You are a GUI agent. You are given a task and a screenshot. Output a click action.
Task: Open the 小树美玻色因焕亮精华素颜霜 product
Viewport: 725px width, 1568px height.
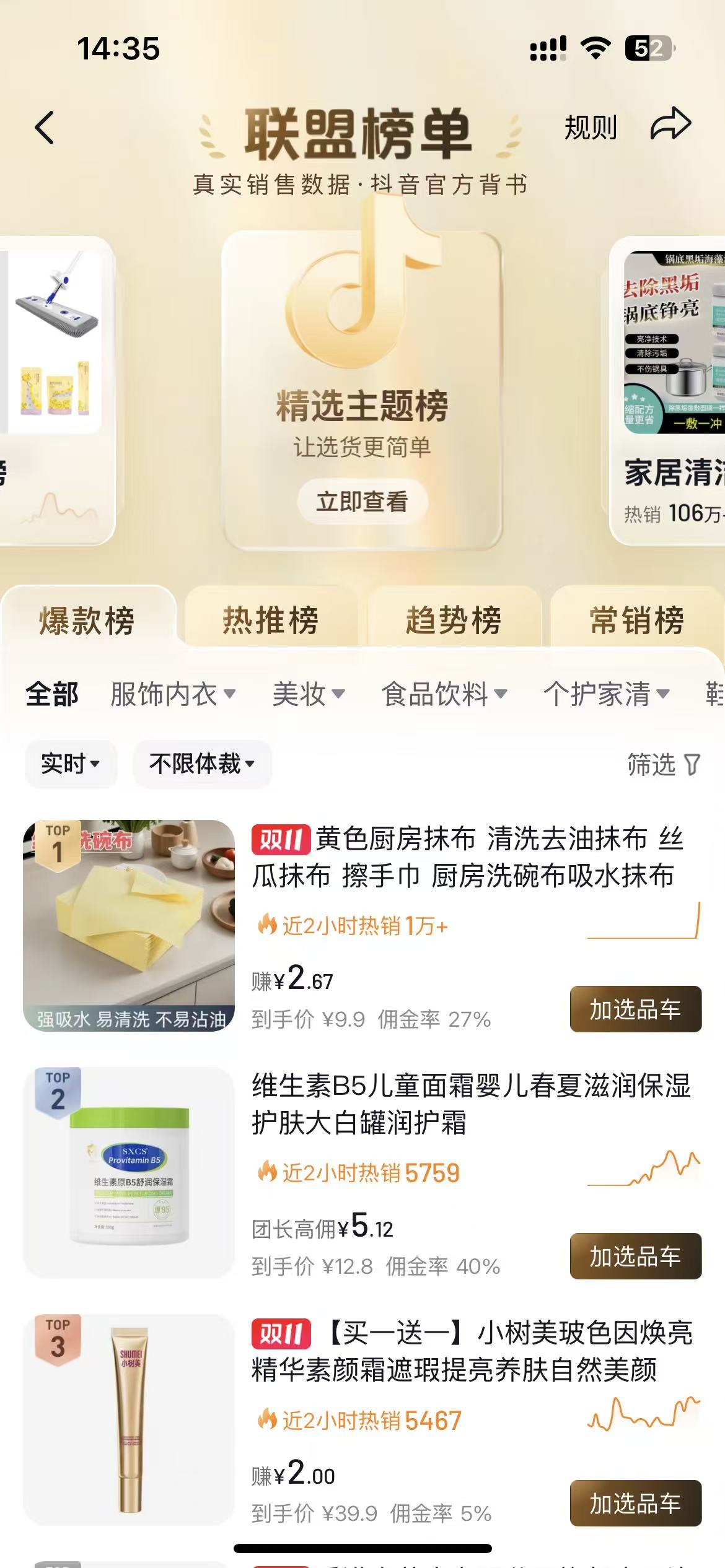tap(471, 1351)
